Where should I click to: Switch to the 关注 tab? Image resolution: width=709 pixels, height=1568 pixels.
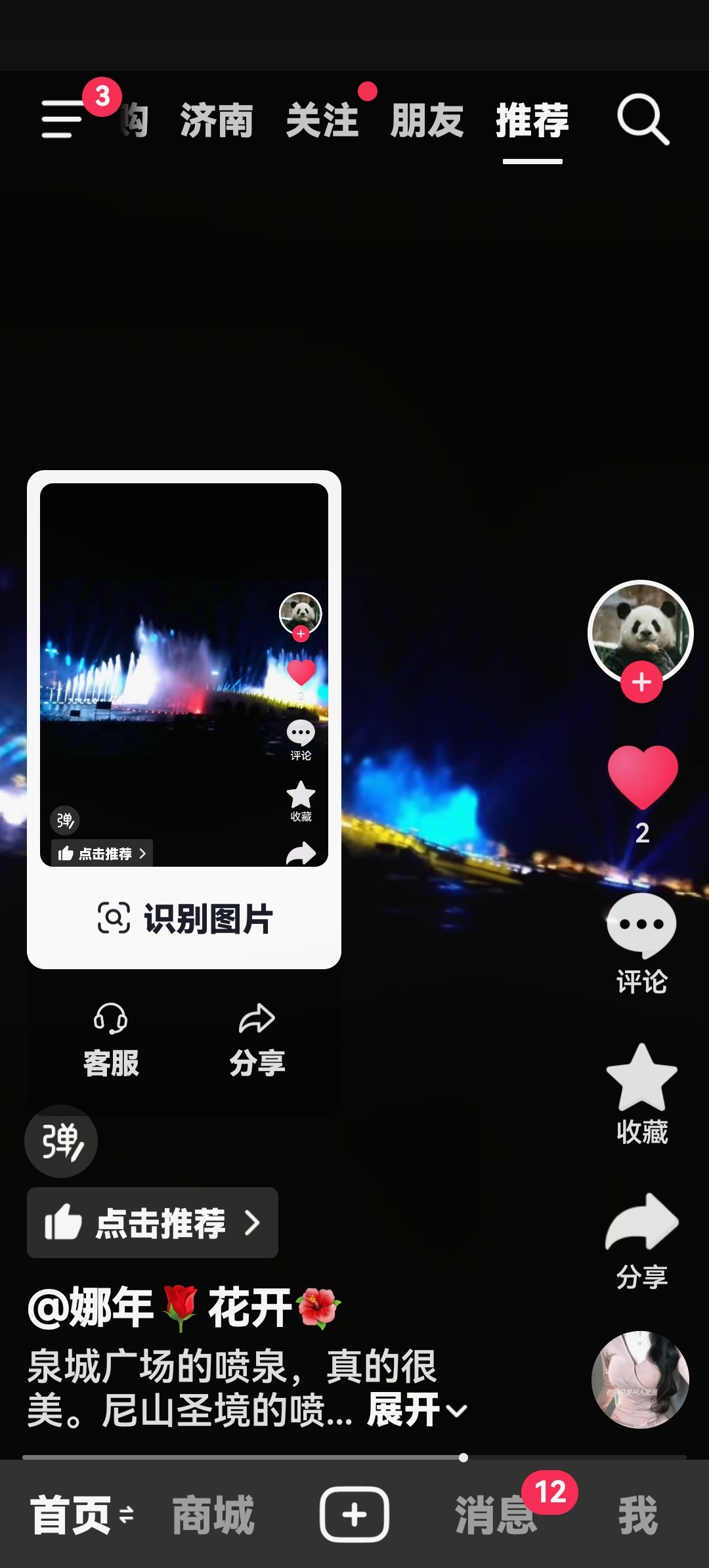[322, 121]
